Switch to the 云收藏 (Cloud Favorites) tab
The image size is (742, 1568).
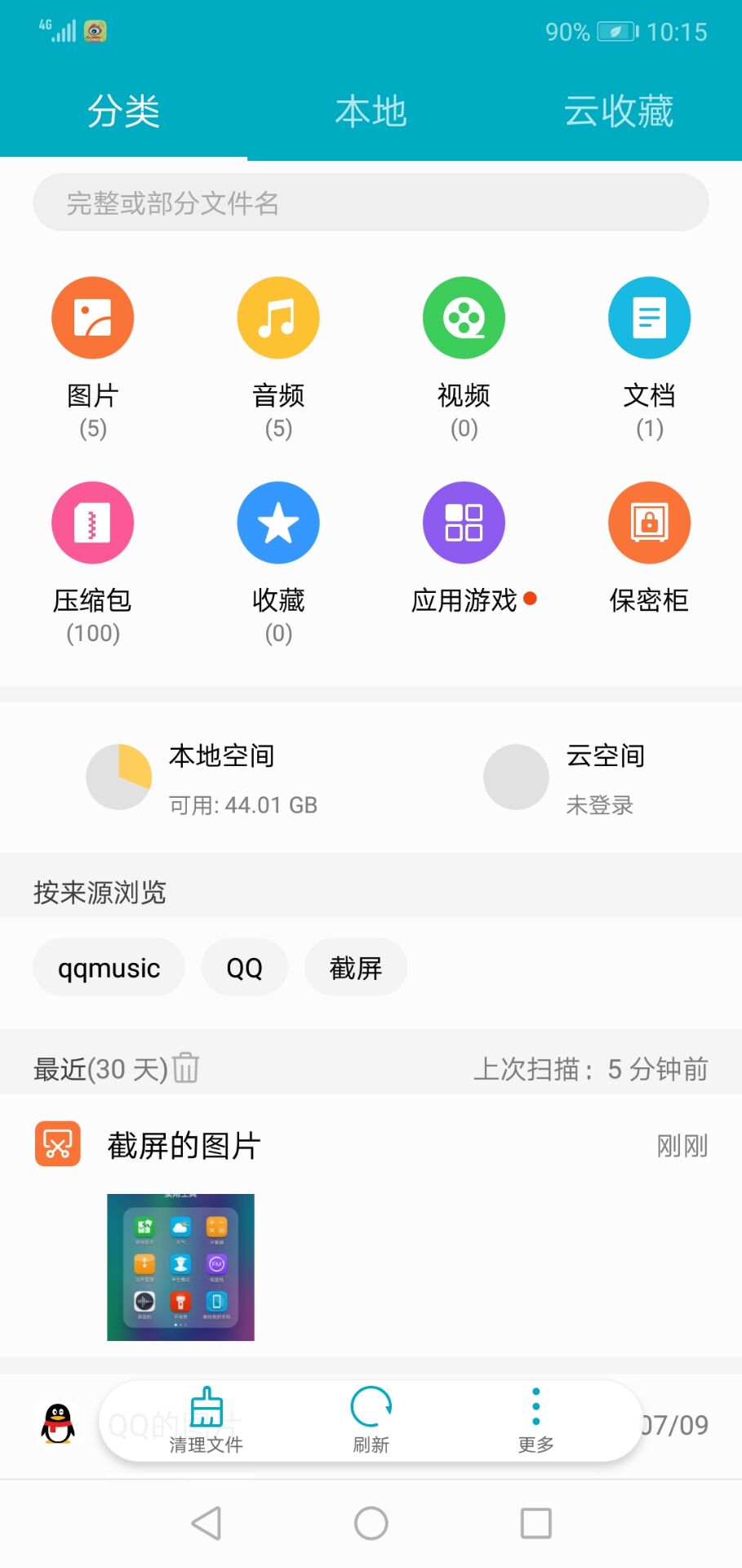(x=618, y=111)
